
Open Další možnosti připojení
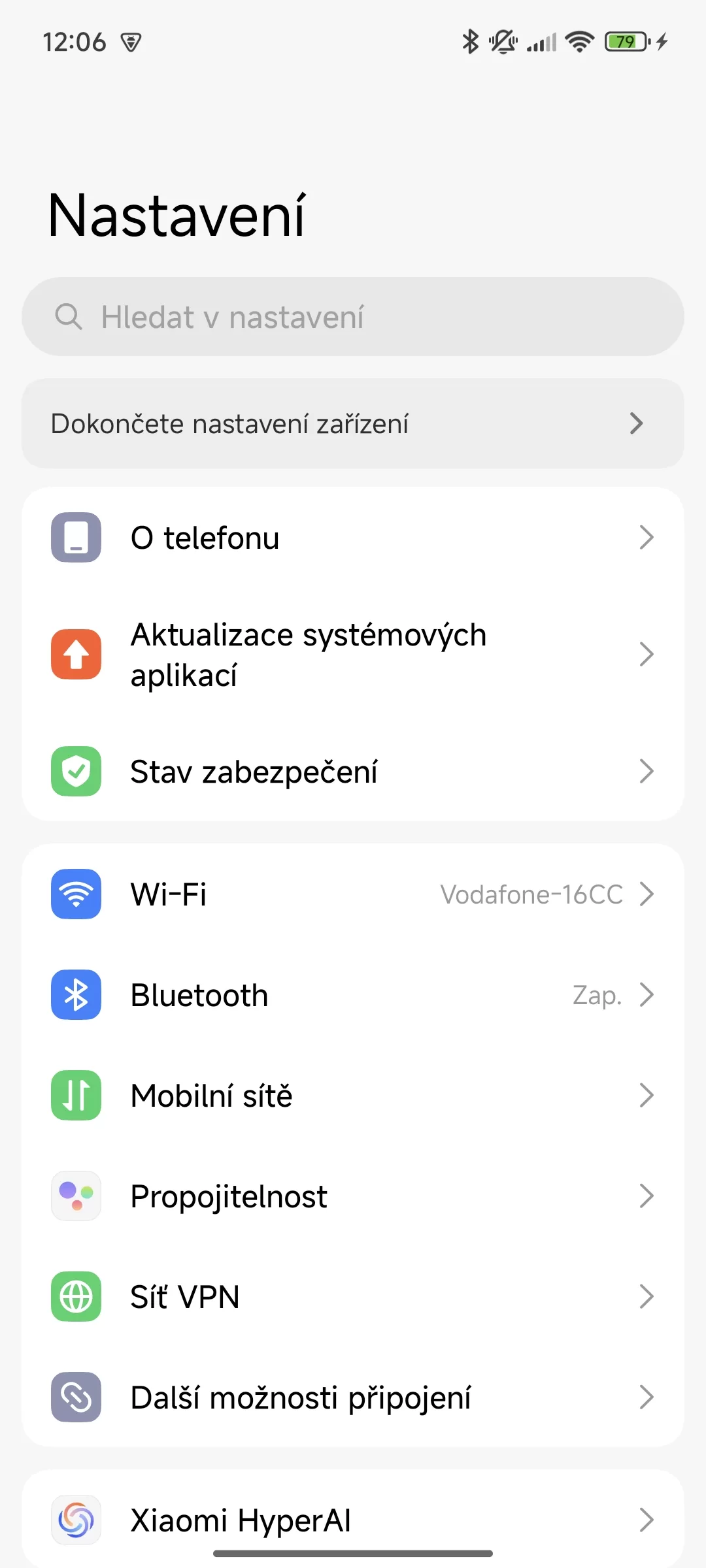[x=353, y=1397]
